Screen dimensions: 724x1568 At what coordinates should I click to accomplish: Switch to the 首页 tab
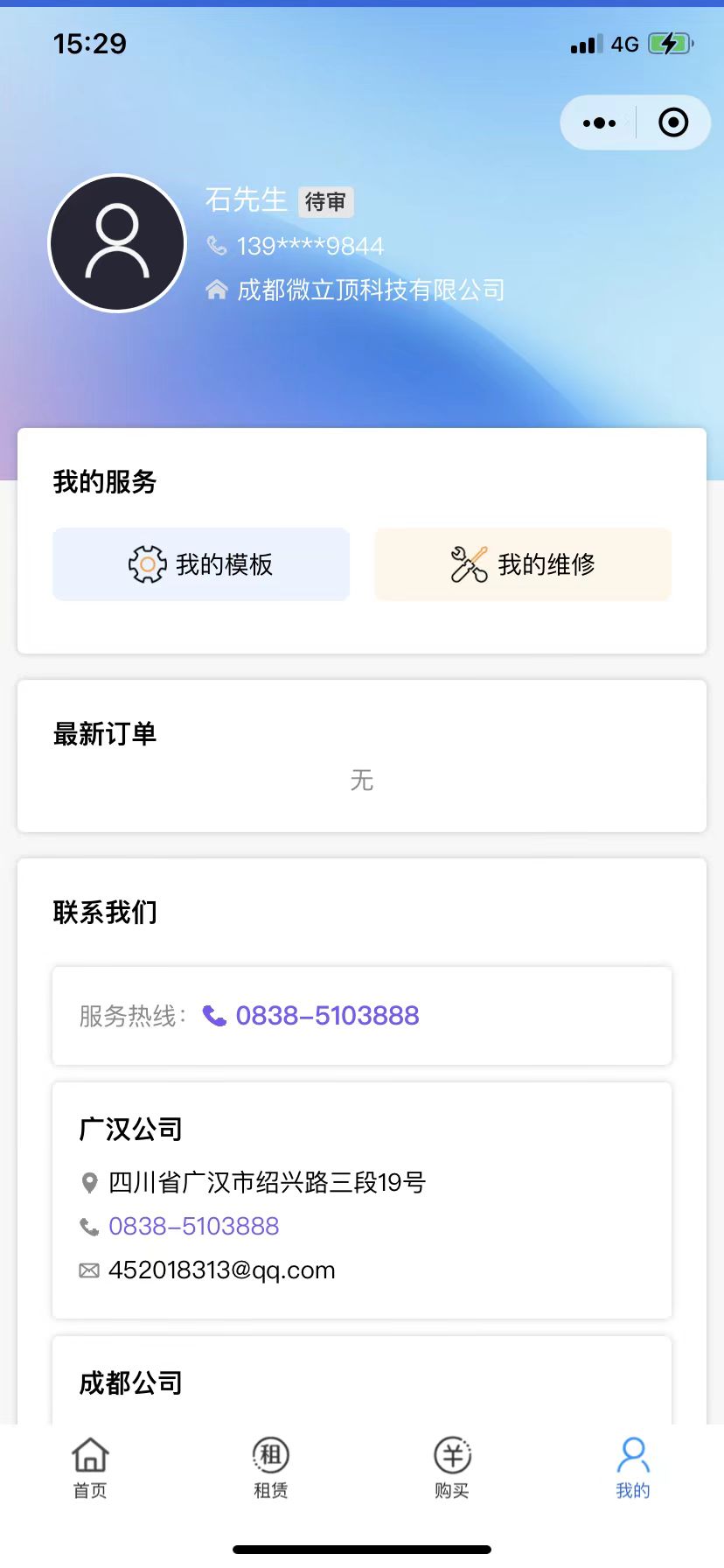pyautogui.click(x=90, y=1467)
